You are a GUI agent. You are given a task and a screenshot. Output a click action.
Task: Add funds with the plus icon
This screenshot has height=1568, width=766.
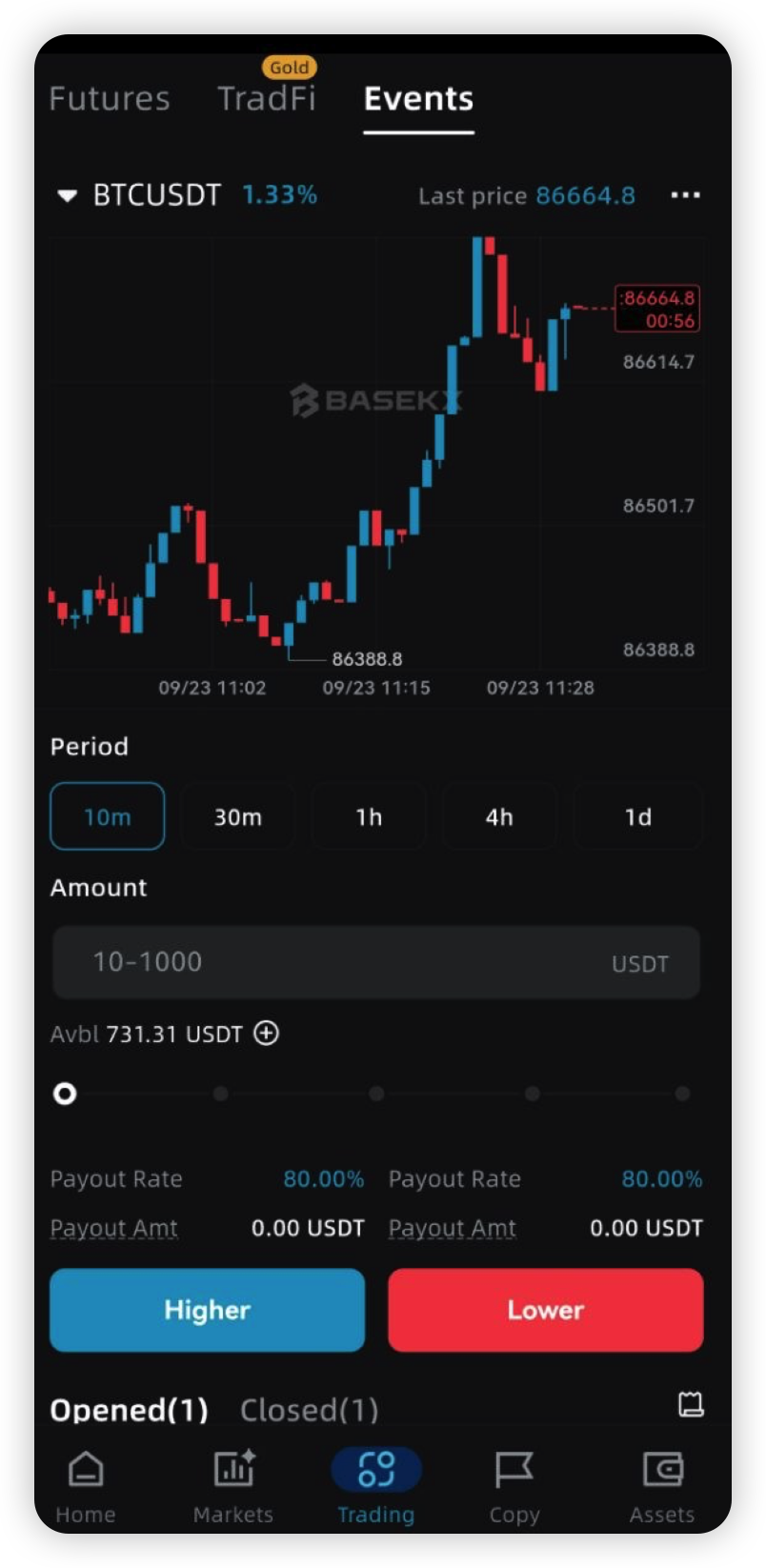click(267, 1034)
